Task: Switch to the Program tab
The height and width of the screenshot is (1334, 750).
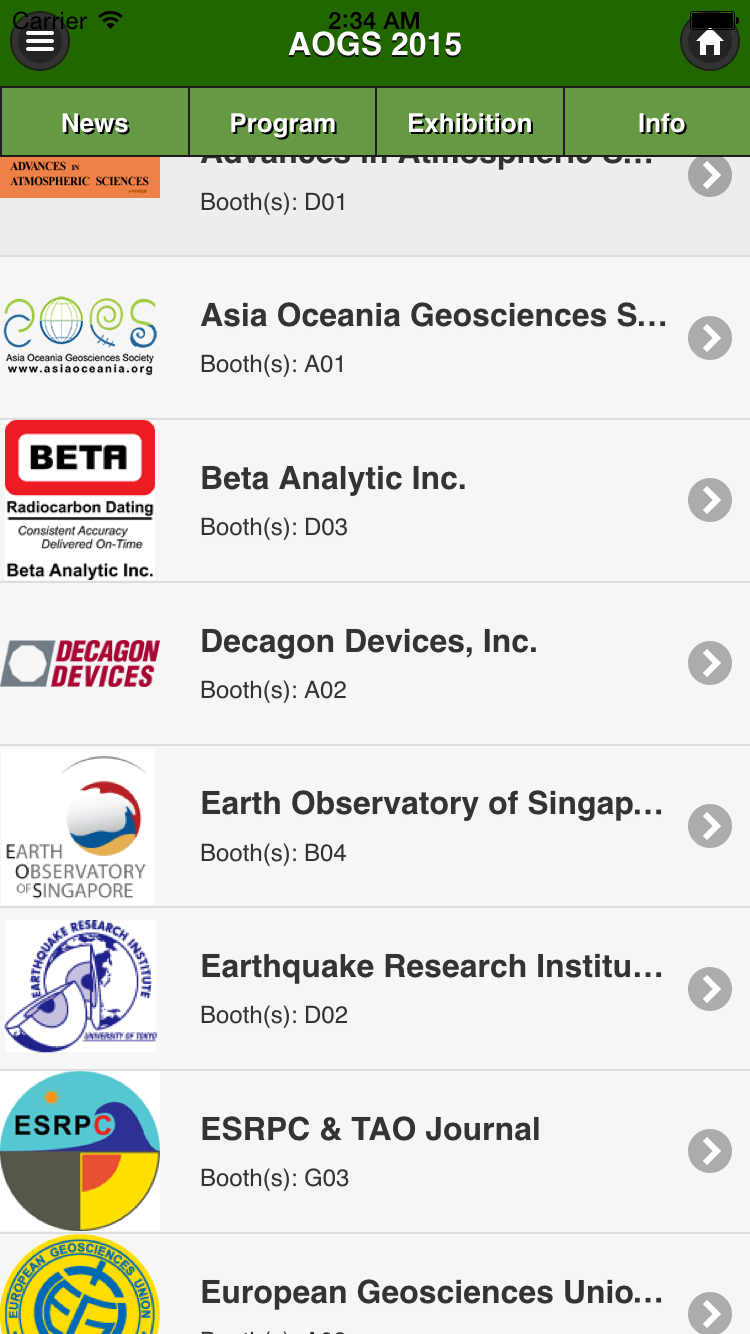Action: coord(283,123)
